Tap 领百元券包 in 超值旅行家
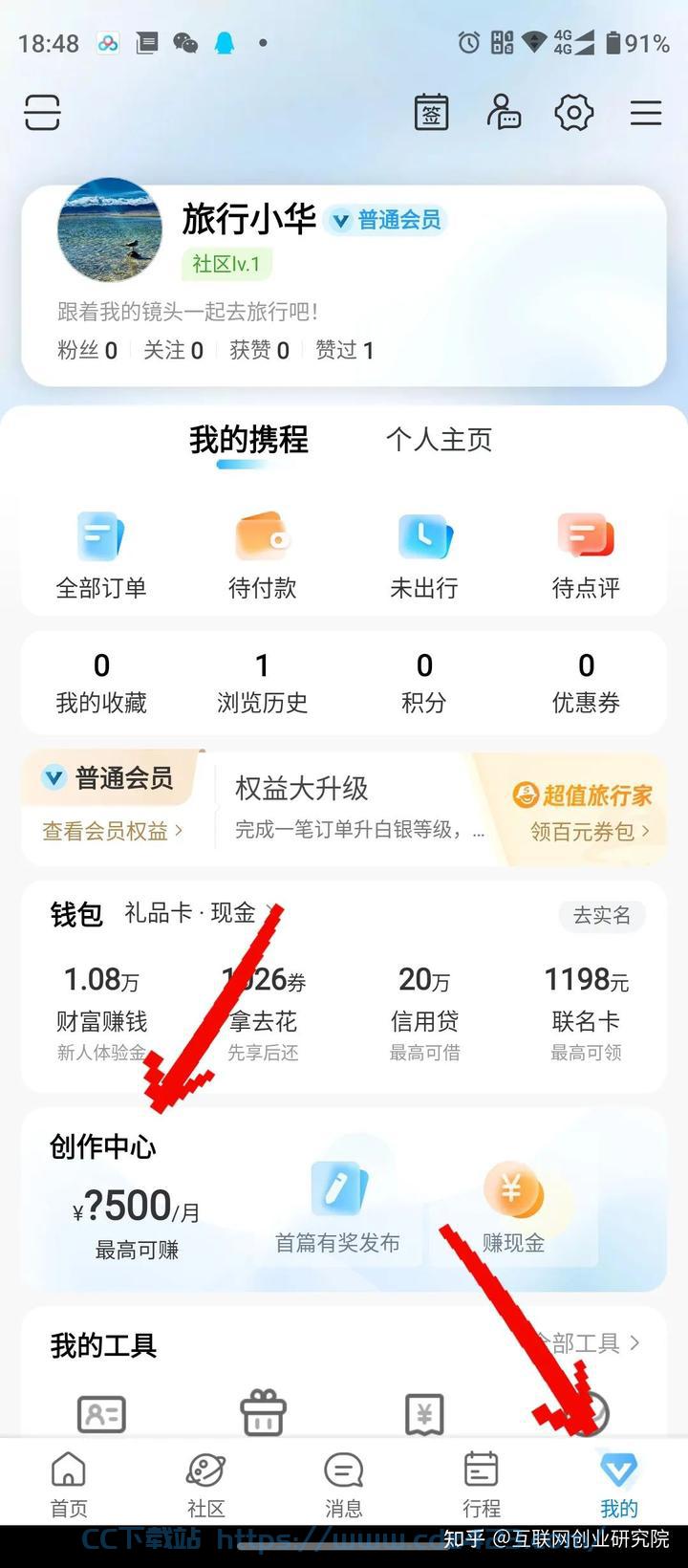Viewport: 688px width, 1568px height. (590, 831)
